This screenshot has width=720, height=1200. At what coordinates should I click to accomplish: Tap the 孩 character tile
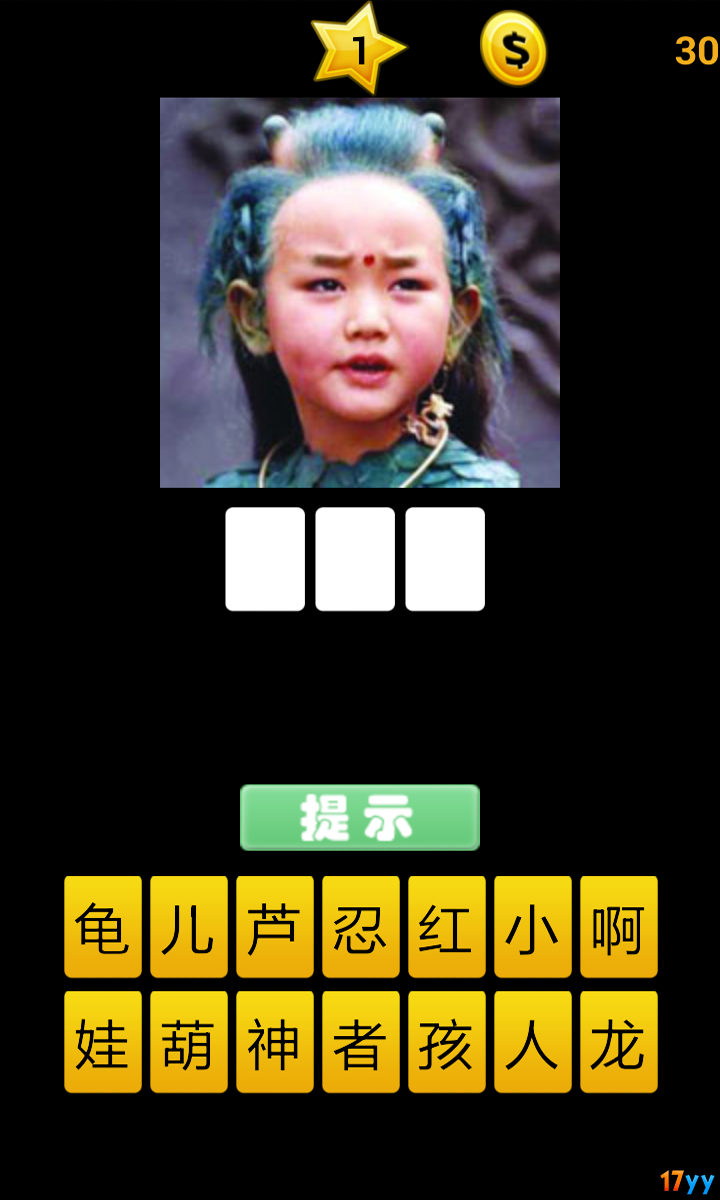tap(447, 1042)
